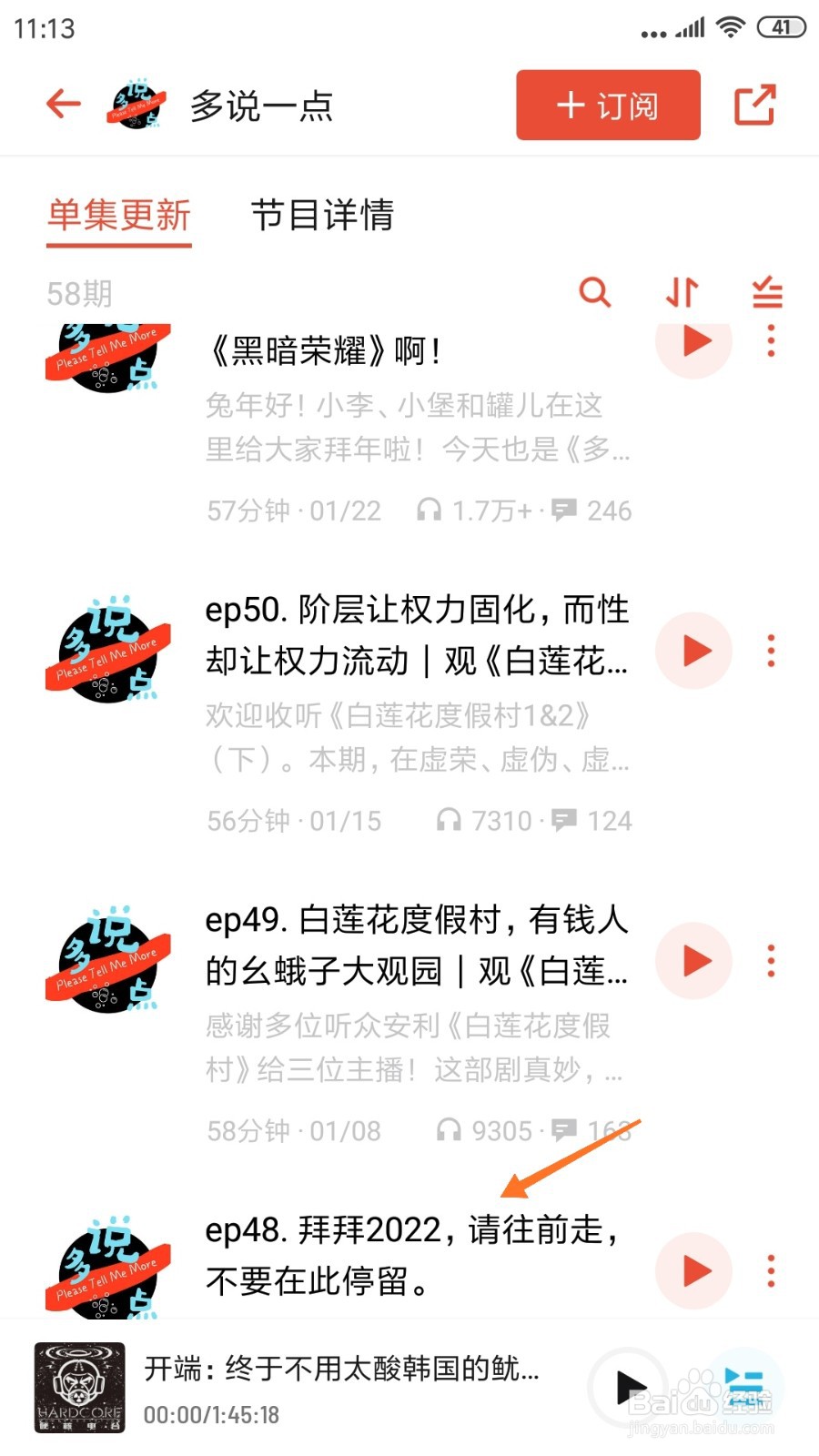Viewport: 819px width, 1456px height.
Task: Play episode ep48 拜拜2022
Action: 694,1271
